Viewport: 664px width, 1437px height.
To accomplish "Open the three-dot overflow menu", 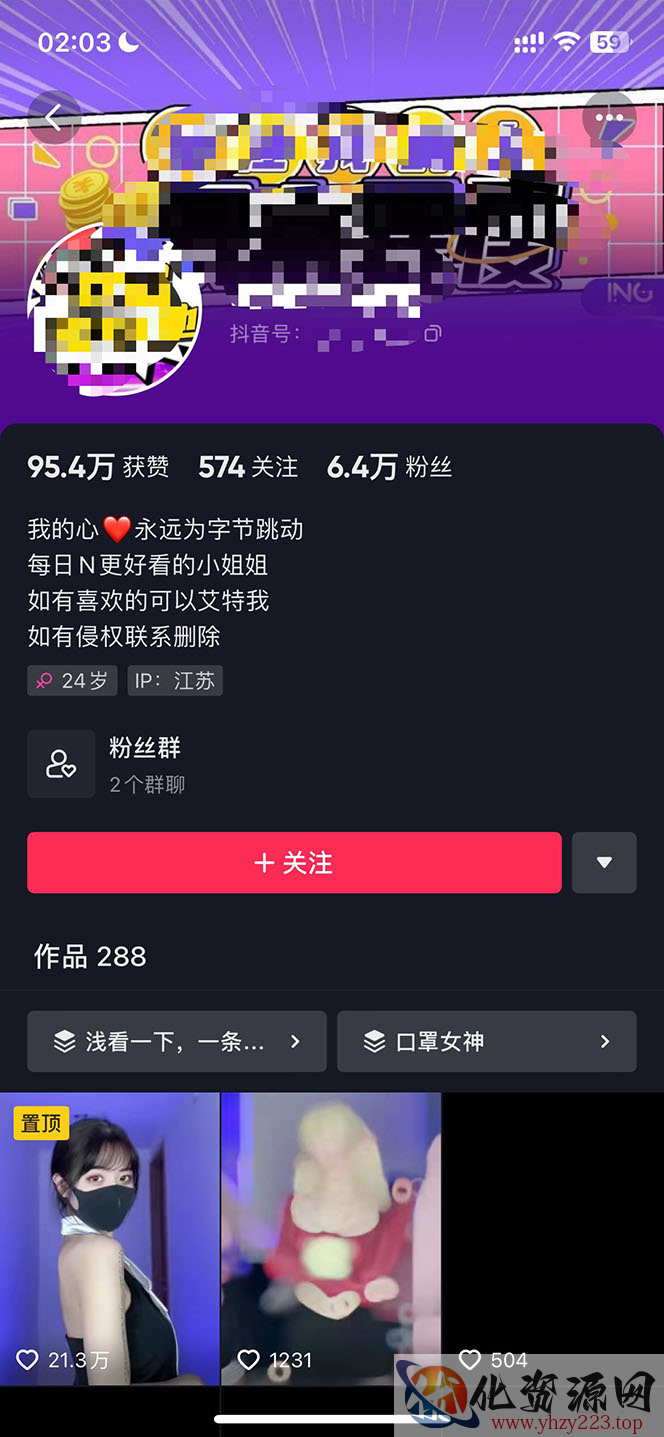I will (x=608, y=118).
